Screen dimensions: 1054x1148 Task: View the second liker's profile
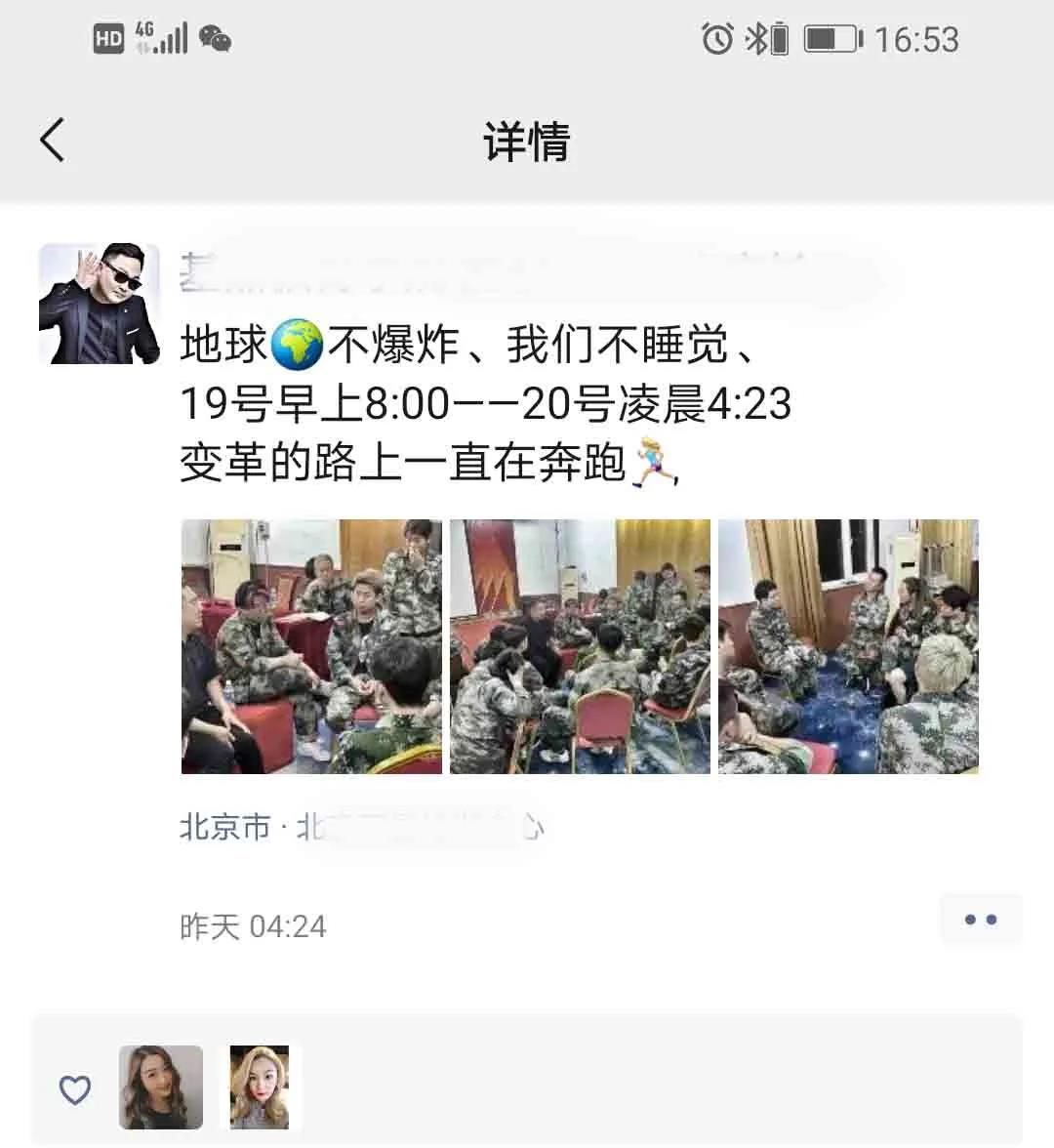pos(260,1087)
